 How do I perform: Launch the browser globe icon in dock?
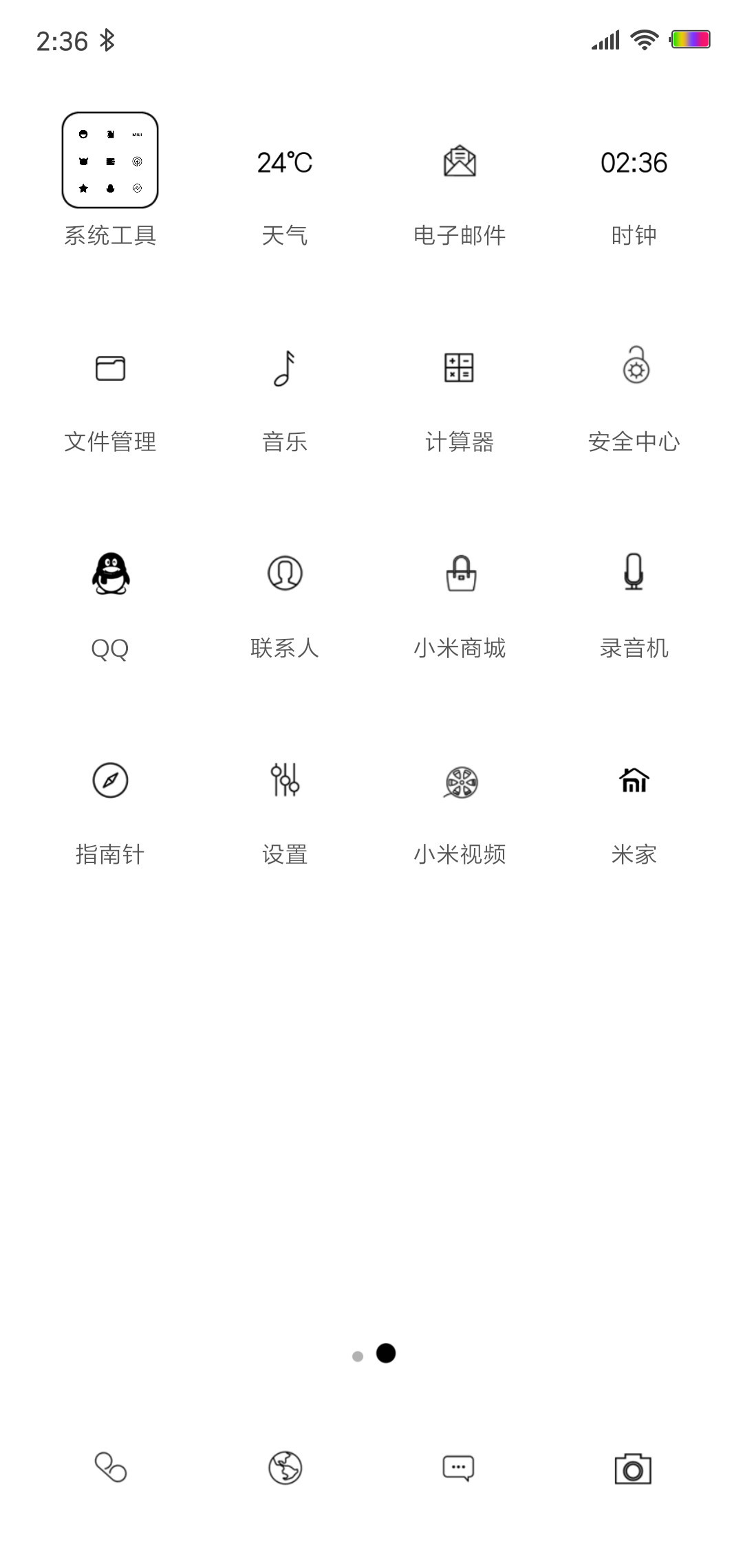pos(285,1468)
